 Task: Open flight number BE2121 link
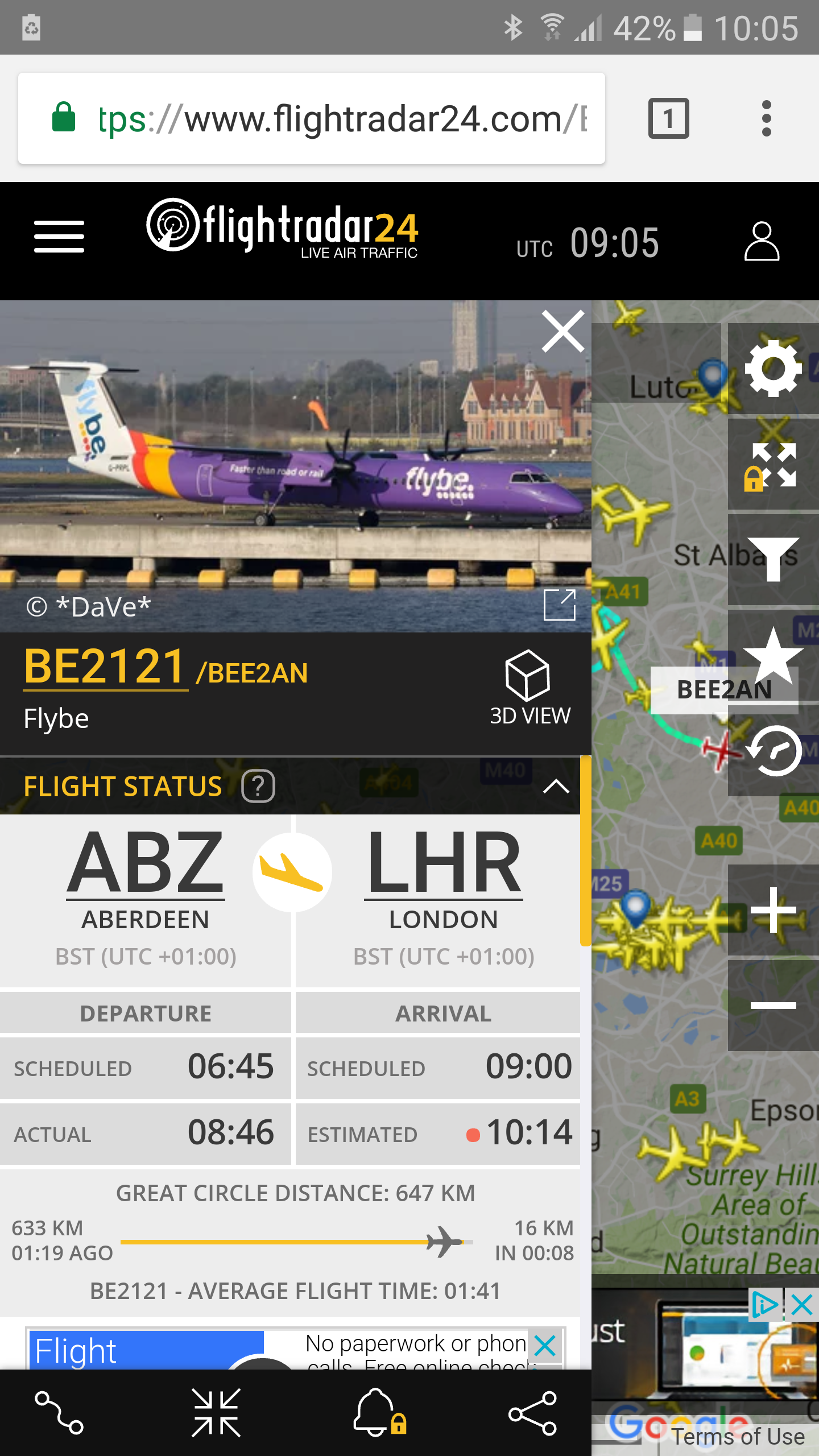(105, 667)
